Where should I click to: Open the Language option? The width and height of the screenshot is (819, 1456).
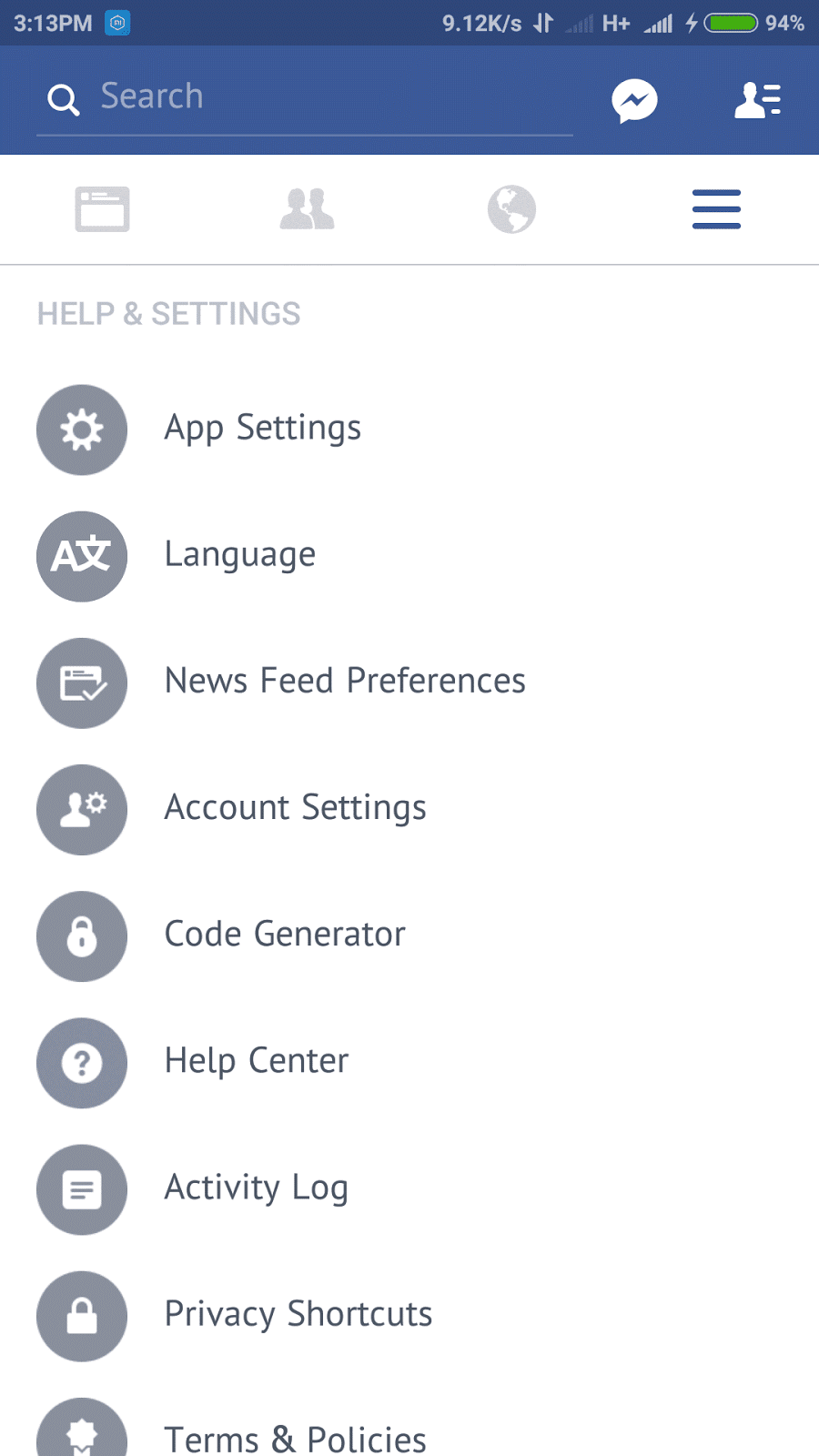(x=409, y=556)
